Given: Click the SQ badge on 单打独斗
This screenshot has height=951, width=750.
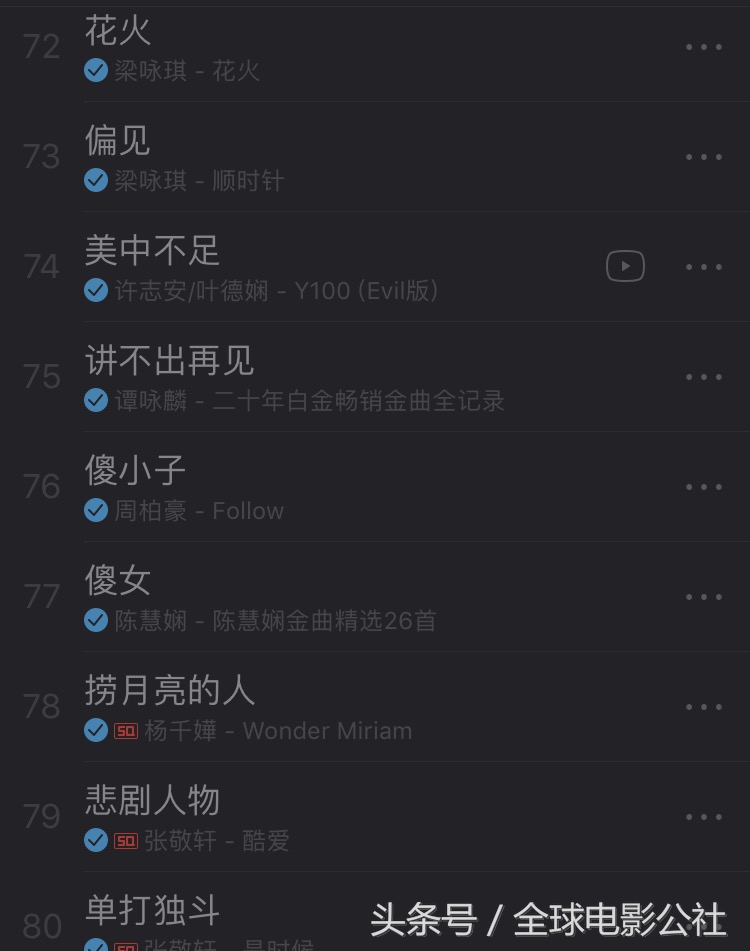Looking at the screenshot, I should pos(123,945).
